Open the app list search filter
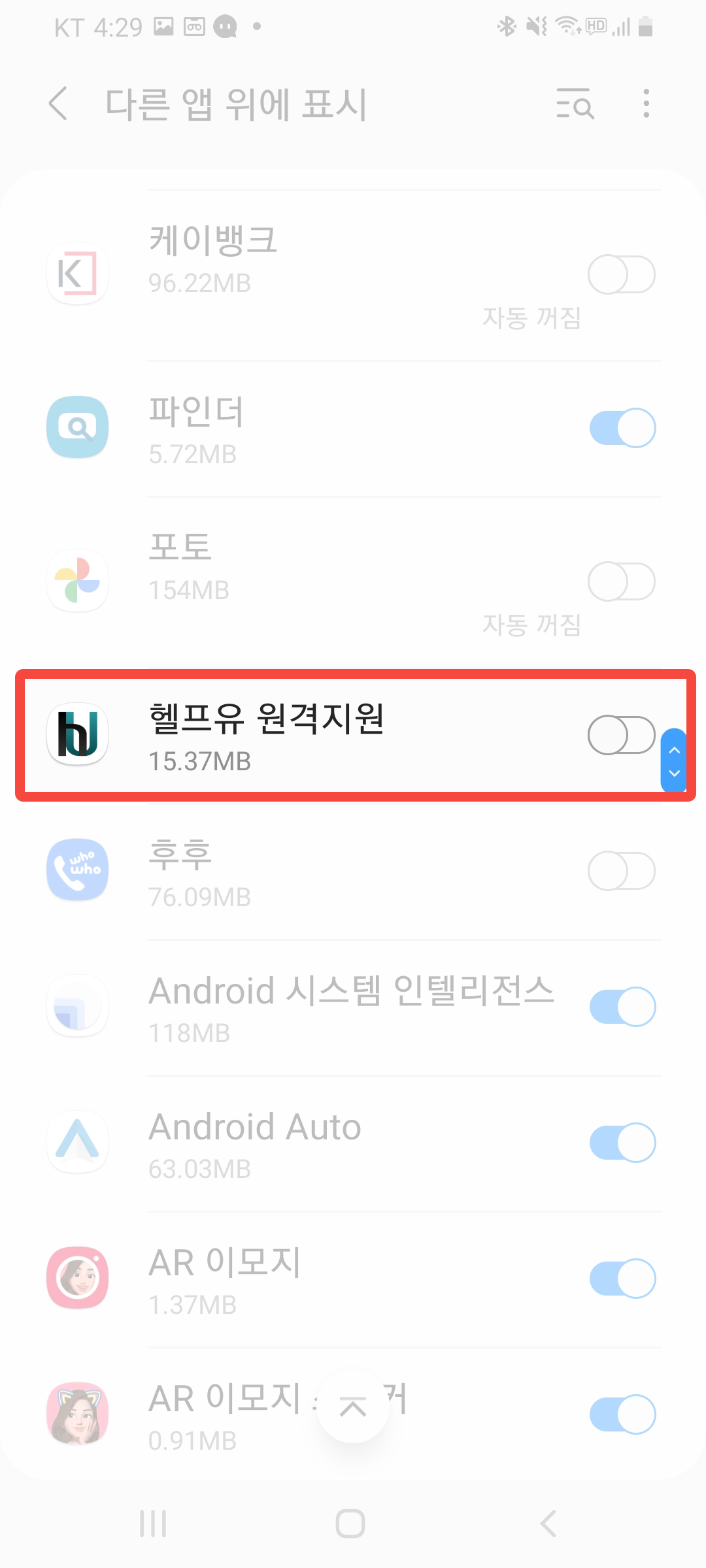 coord(575,104)
